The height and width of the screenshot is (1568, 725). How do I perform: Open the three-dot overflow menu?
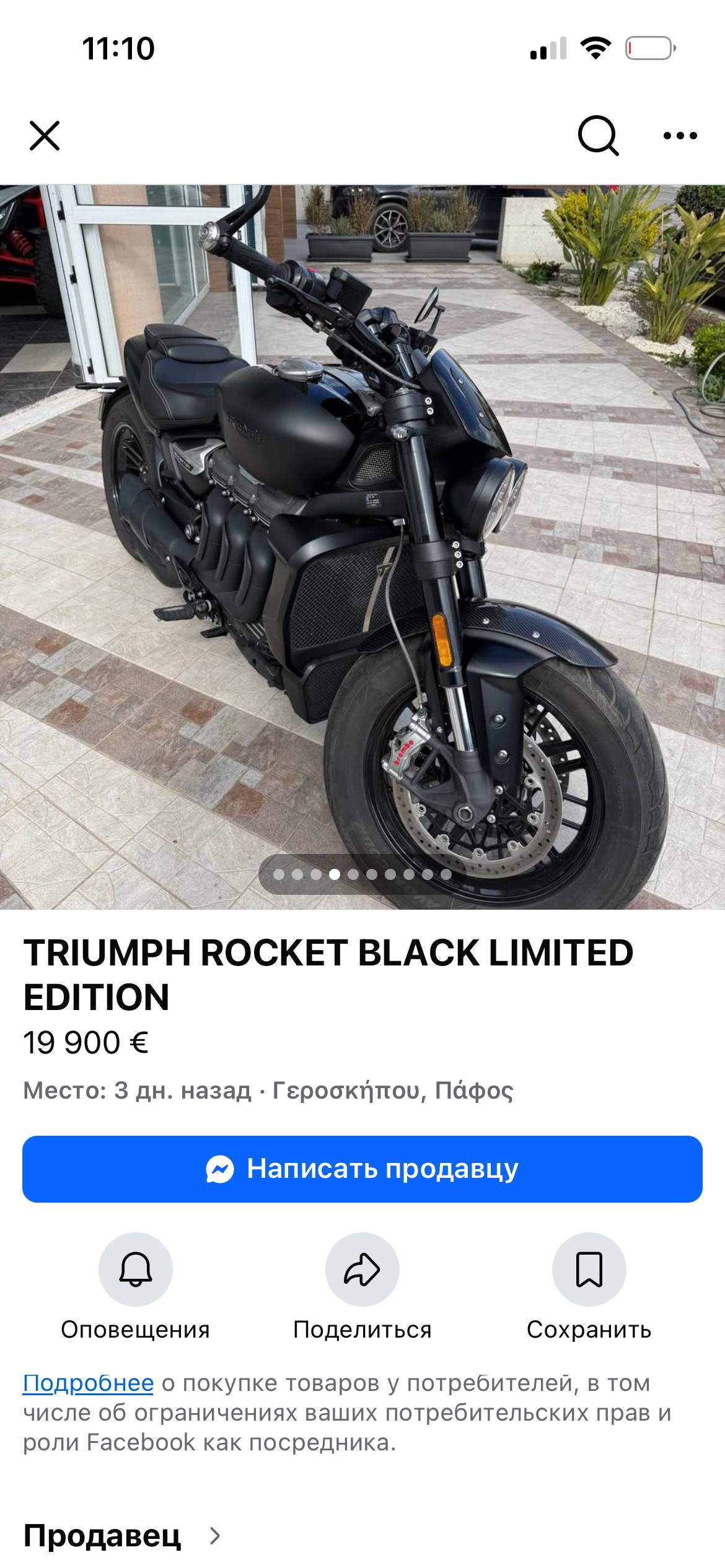click(680, 136)
